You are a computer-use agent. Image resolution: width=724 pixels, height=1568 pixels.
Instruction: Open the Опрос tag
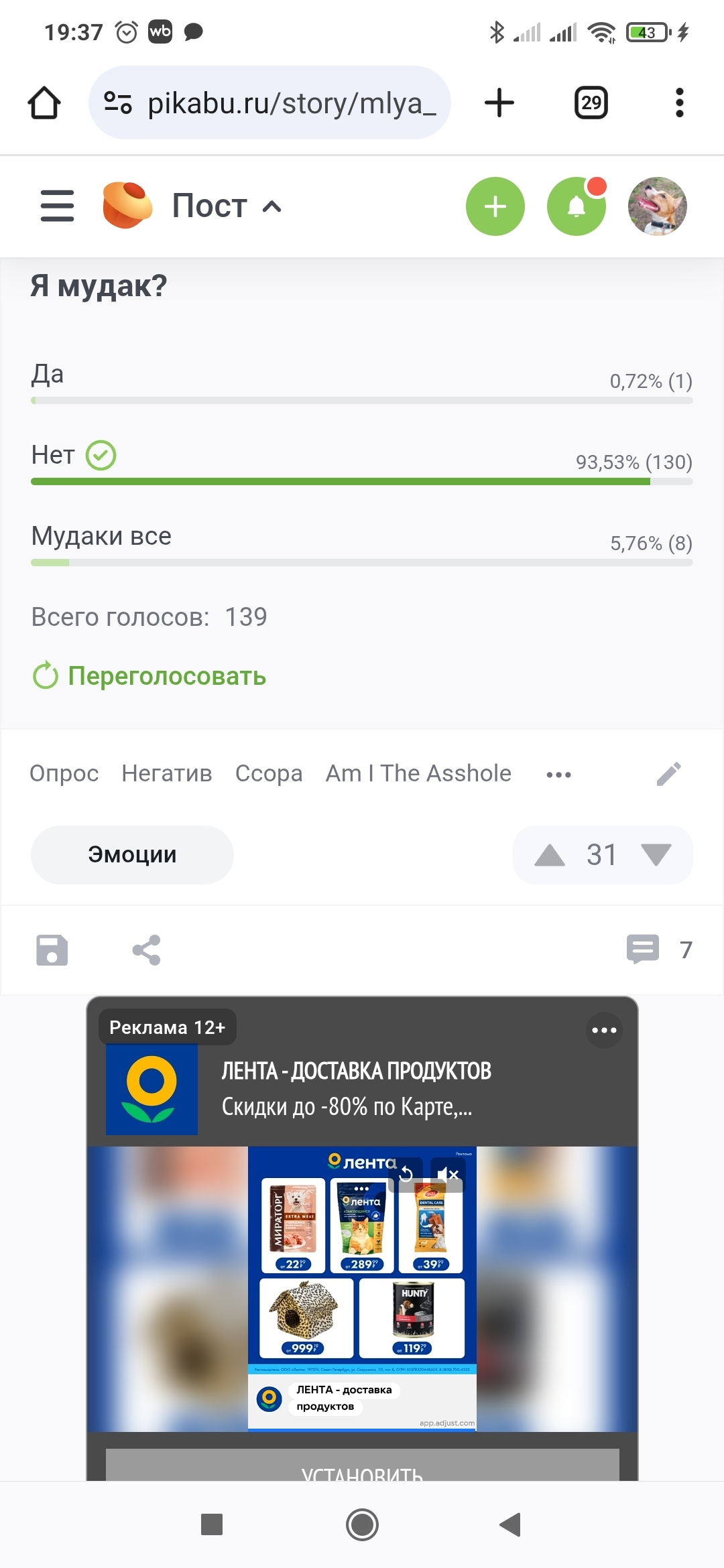(64, 773)
